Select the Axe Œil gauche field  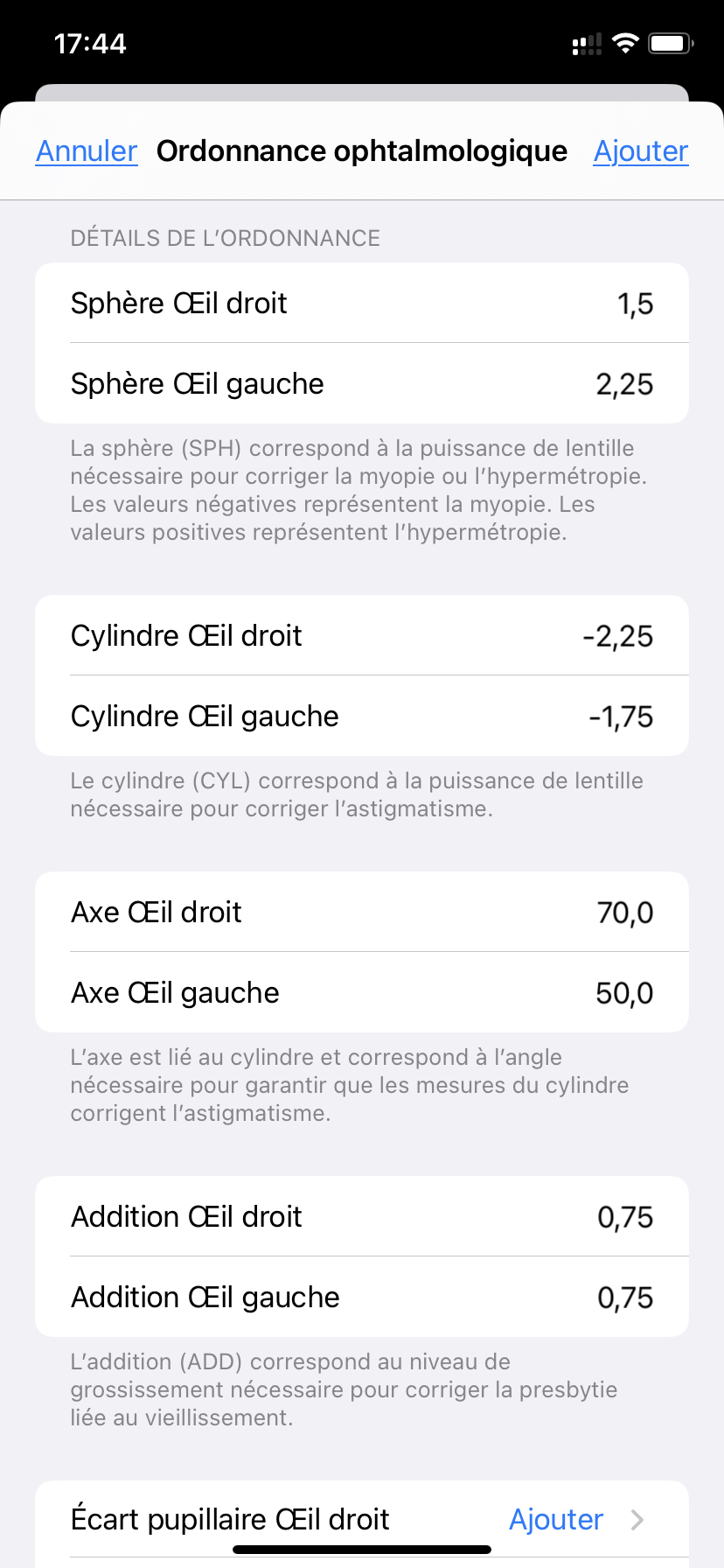point(362,992)
